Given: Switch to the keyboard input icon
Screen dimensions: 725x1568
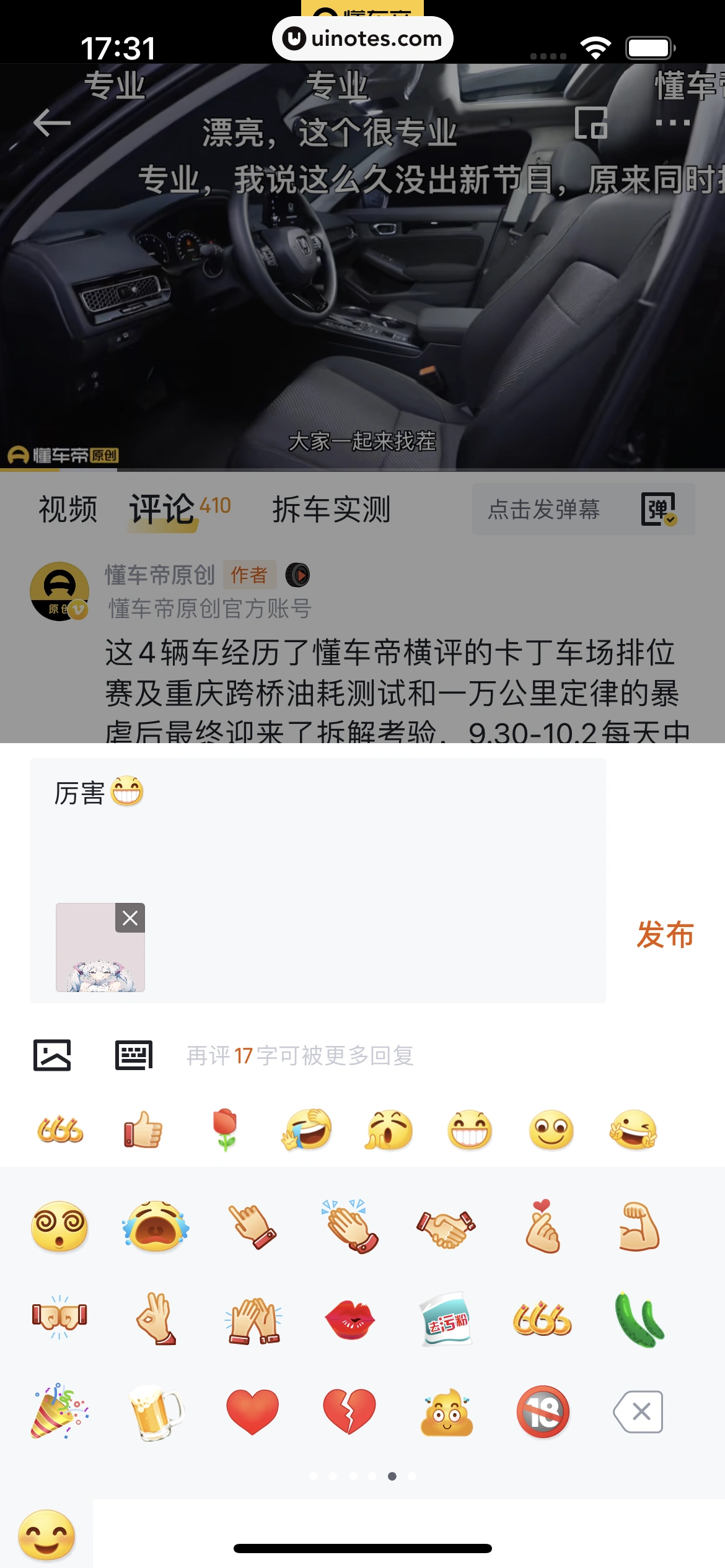Looking at the screenshot, I should (x=134, y=1055).
